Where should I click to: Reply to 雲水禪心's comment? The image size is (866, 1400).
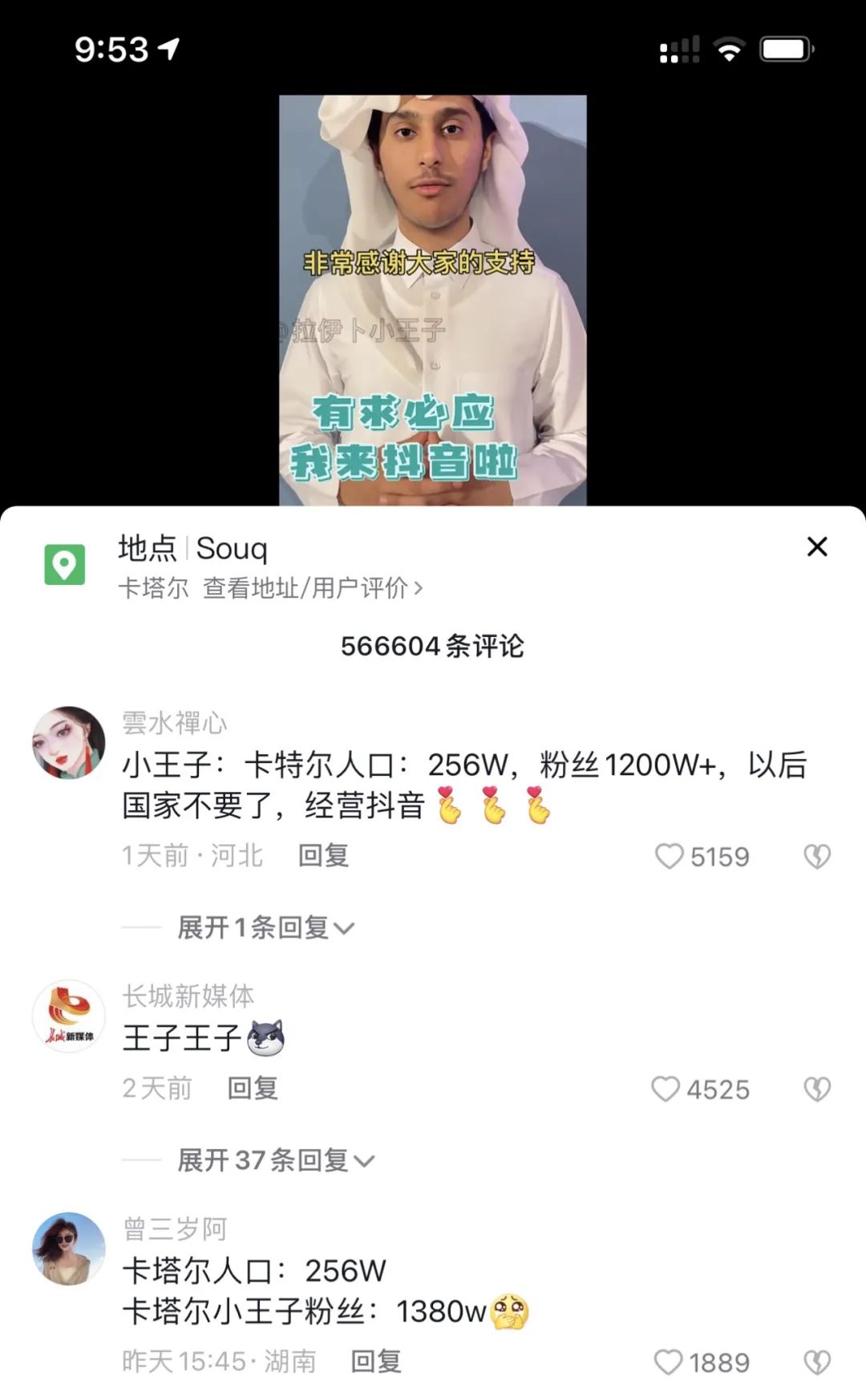tap(324, 857)
